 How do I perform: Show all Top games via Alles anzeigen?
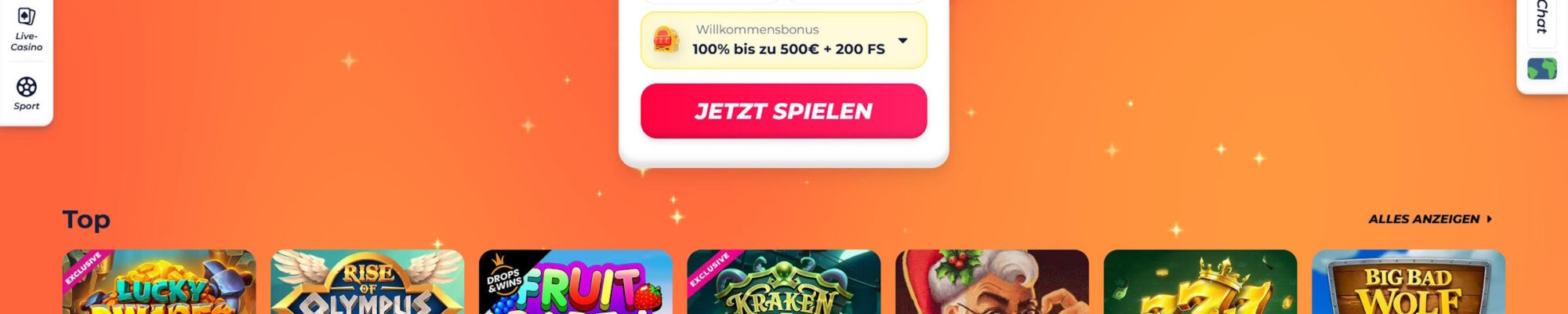1430,219
